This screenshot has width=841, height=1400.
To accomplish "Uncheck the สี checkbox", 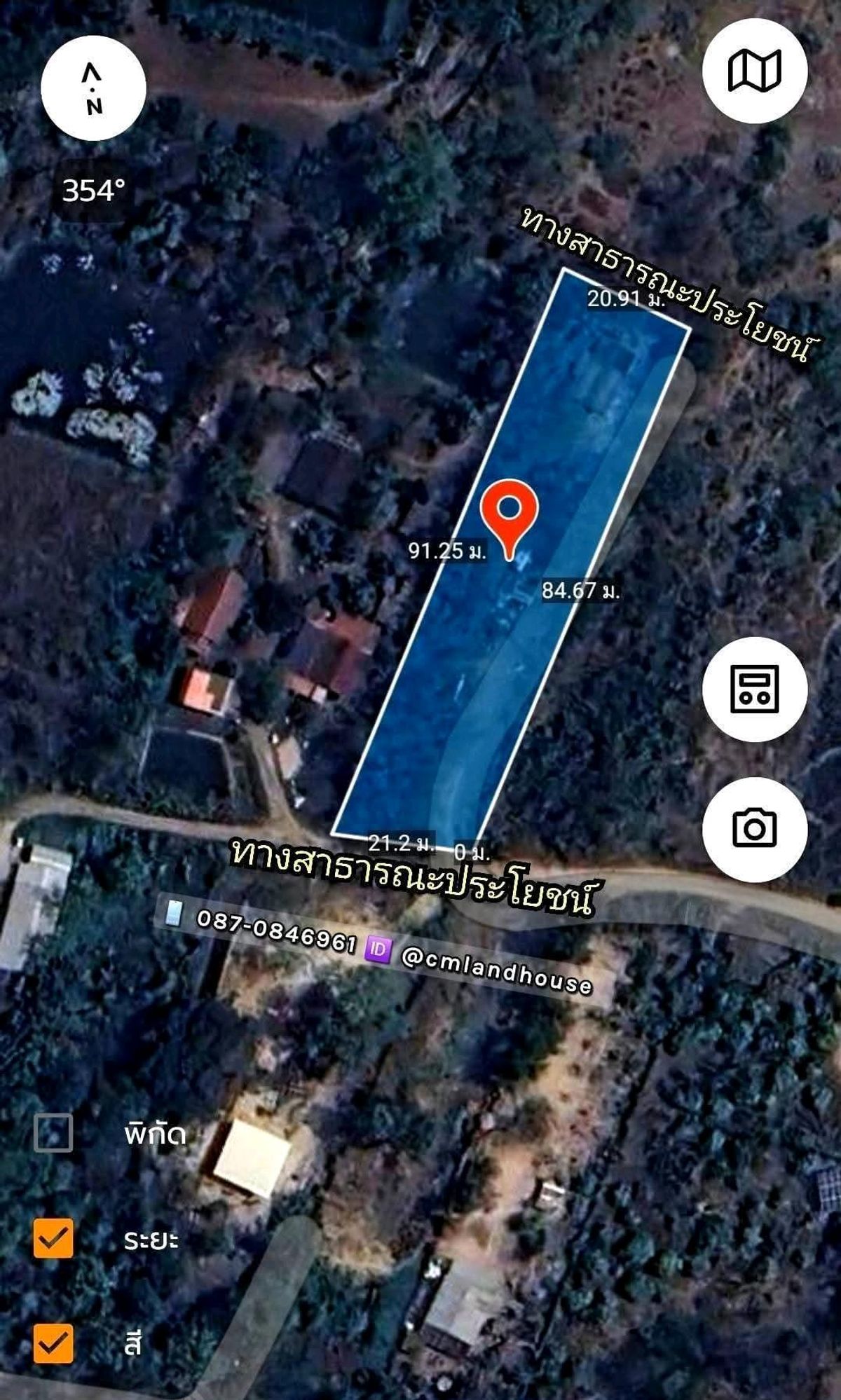I will pyautogui.click(x=53, y=1343).
